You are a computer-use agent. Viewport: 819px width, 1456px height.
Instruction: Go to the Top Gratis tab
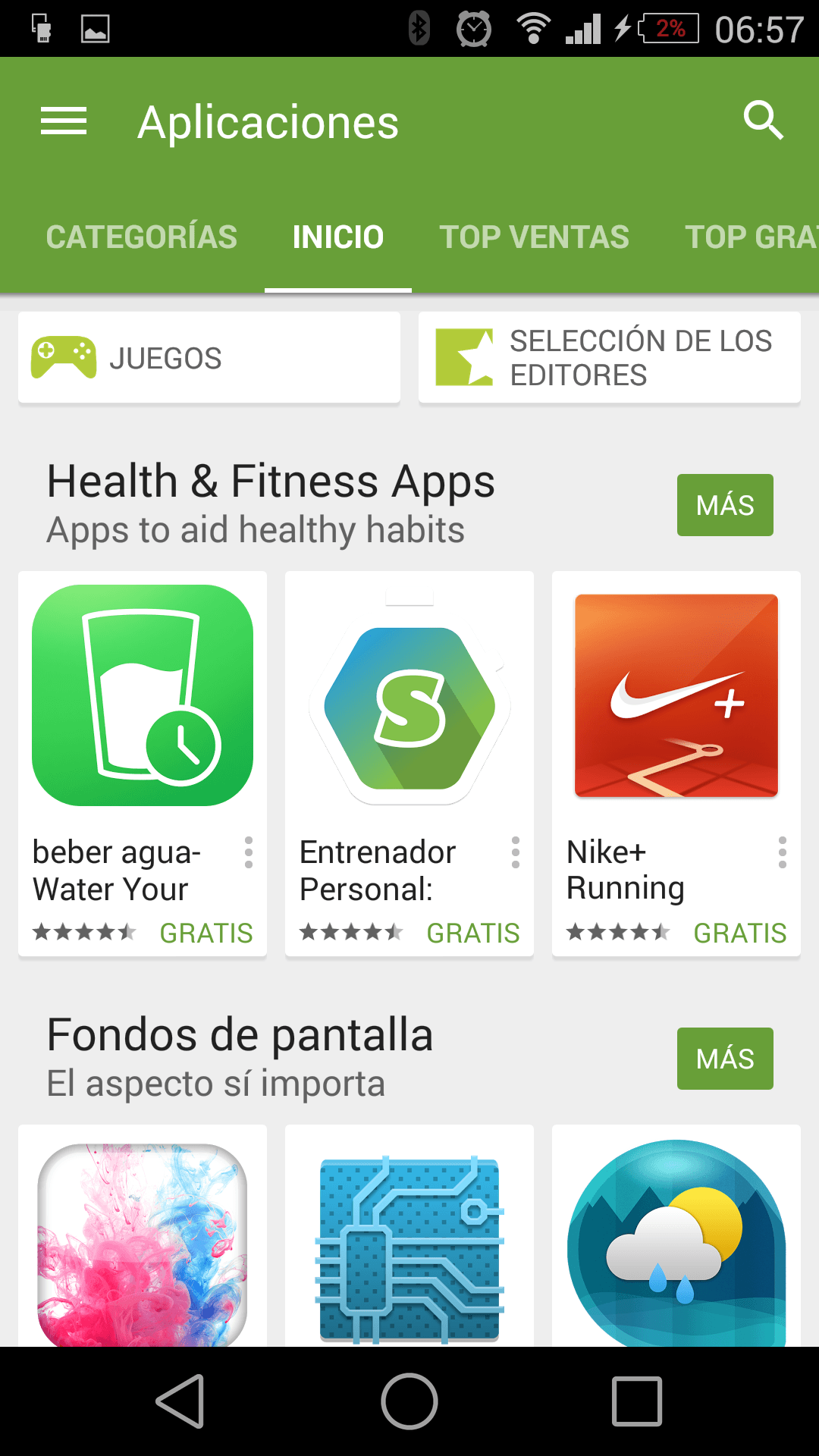click(x=749, y=237)
